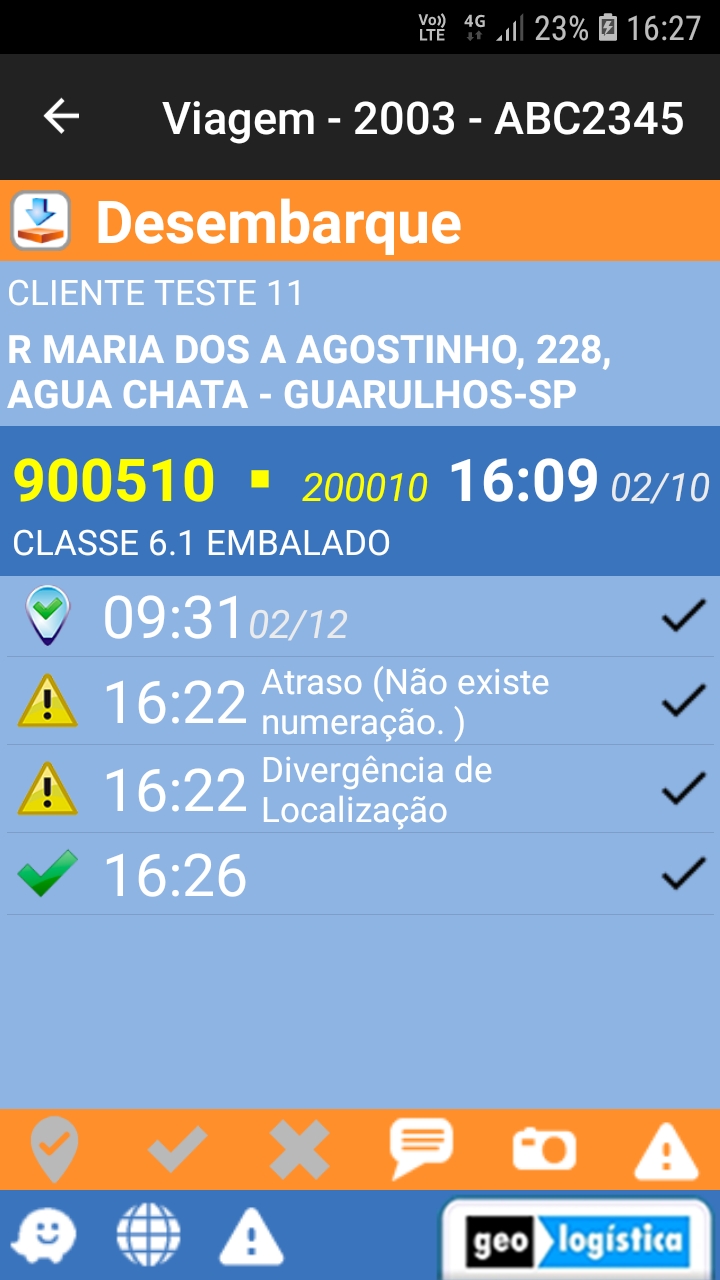This screenshot has width=720, height=1280.
Task: Select order 900510 CLASSE 6.1 EMBALADO
Action: [x=360, y=501]
